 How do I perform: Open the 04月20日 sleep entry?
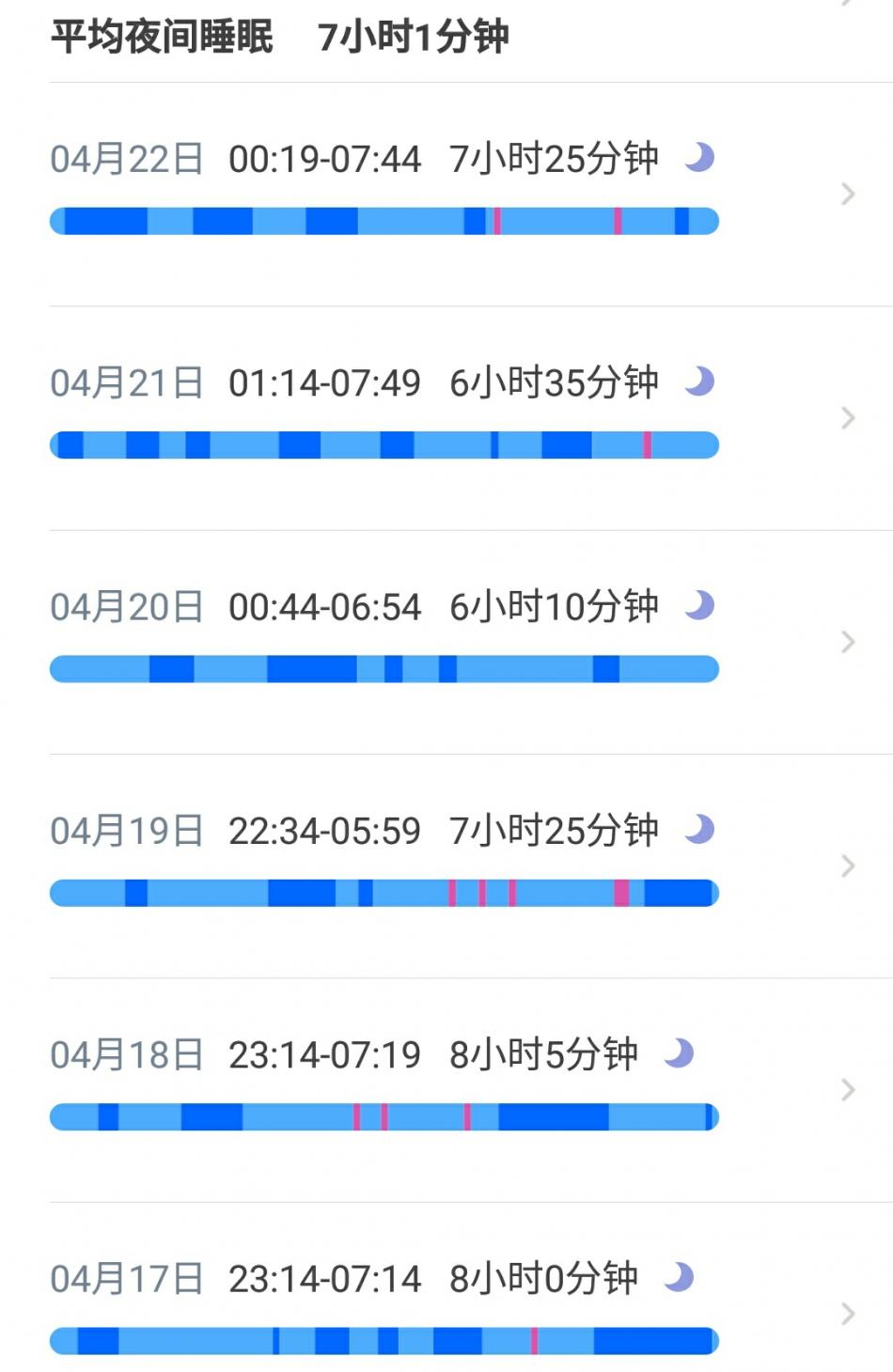[446, 641]
